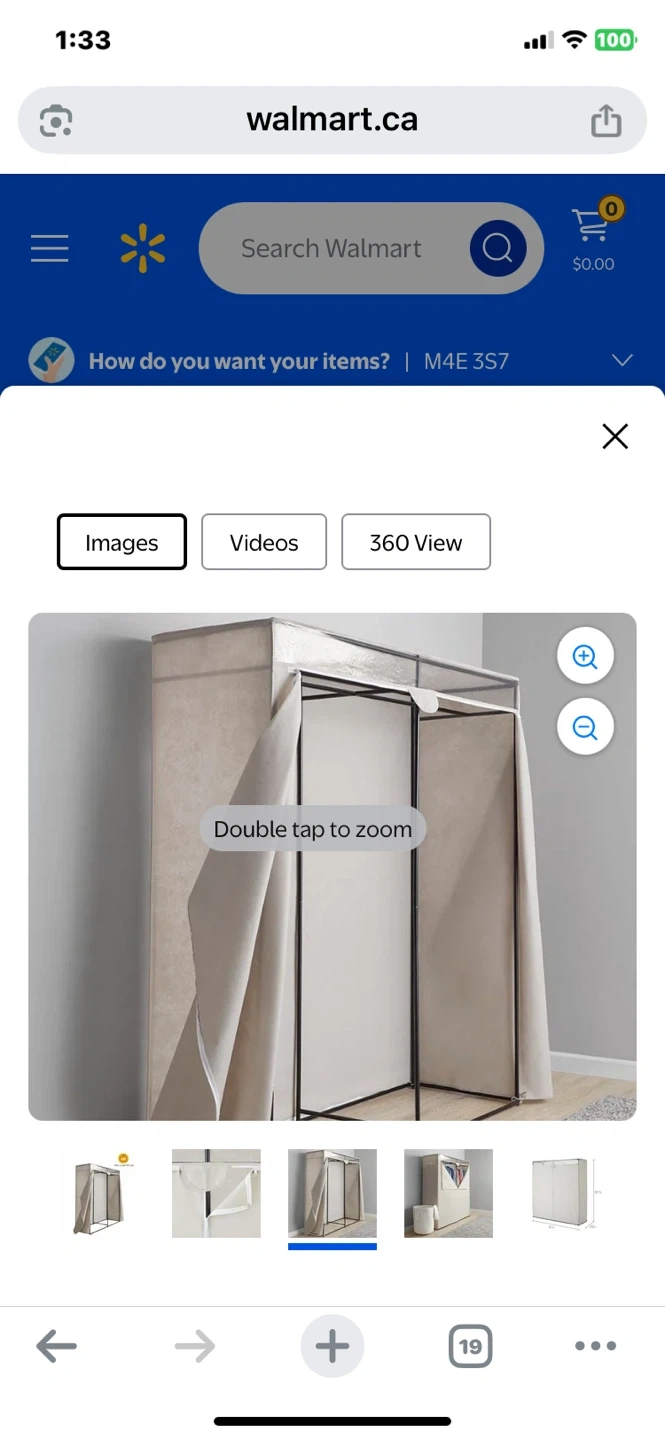Close the image gallery overlay
The height and width of the screenshot is (1440, 665).
point(615,436)
